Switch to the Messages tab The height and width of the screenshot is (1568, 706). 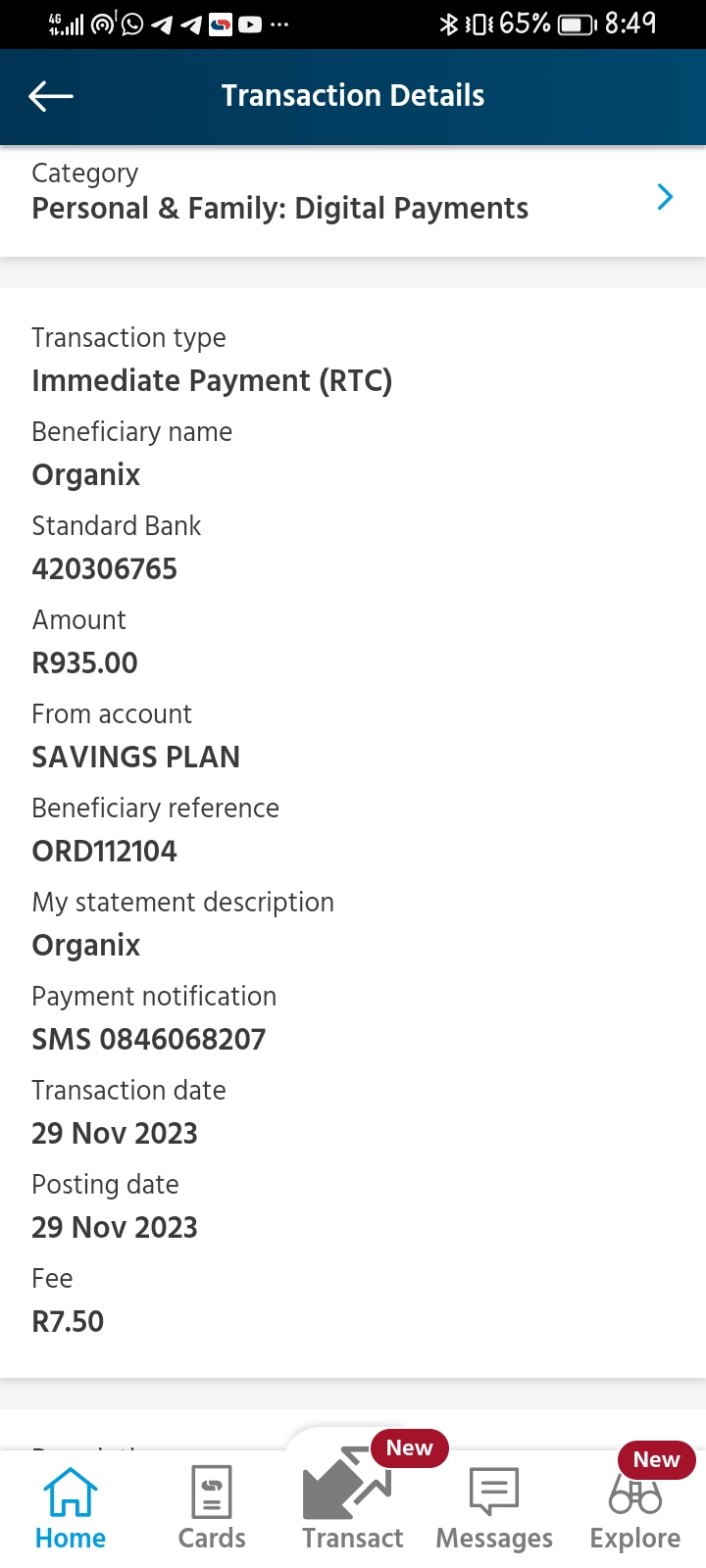pos(494,1509)
